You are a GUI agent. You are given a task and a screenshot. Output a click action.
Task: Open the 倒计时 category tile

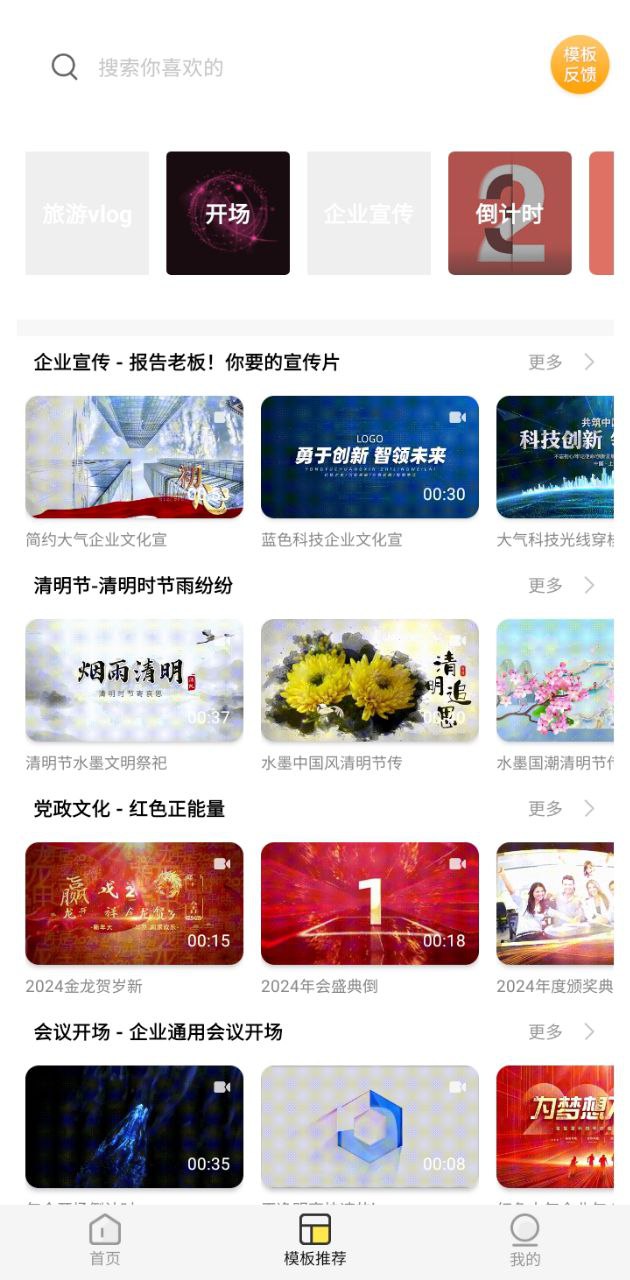(x=510, y=213)
